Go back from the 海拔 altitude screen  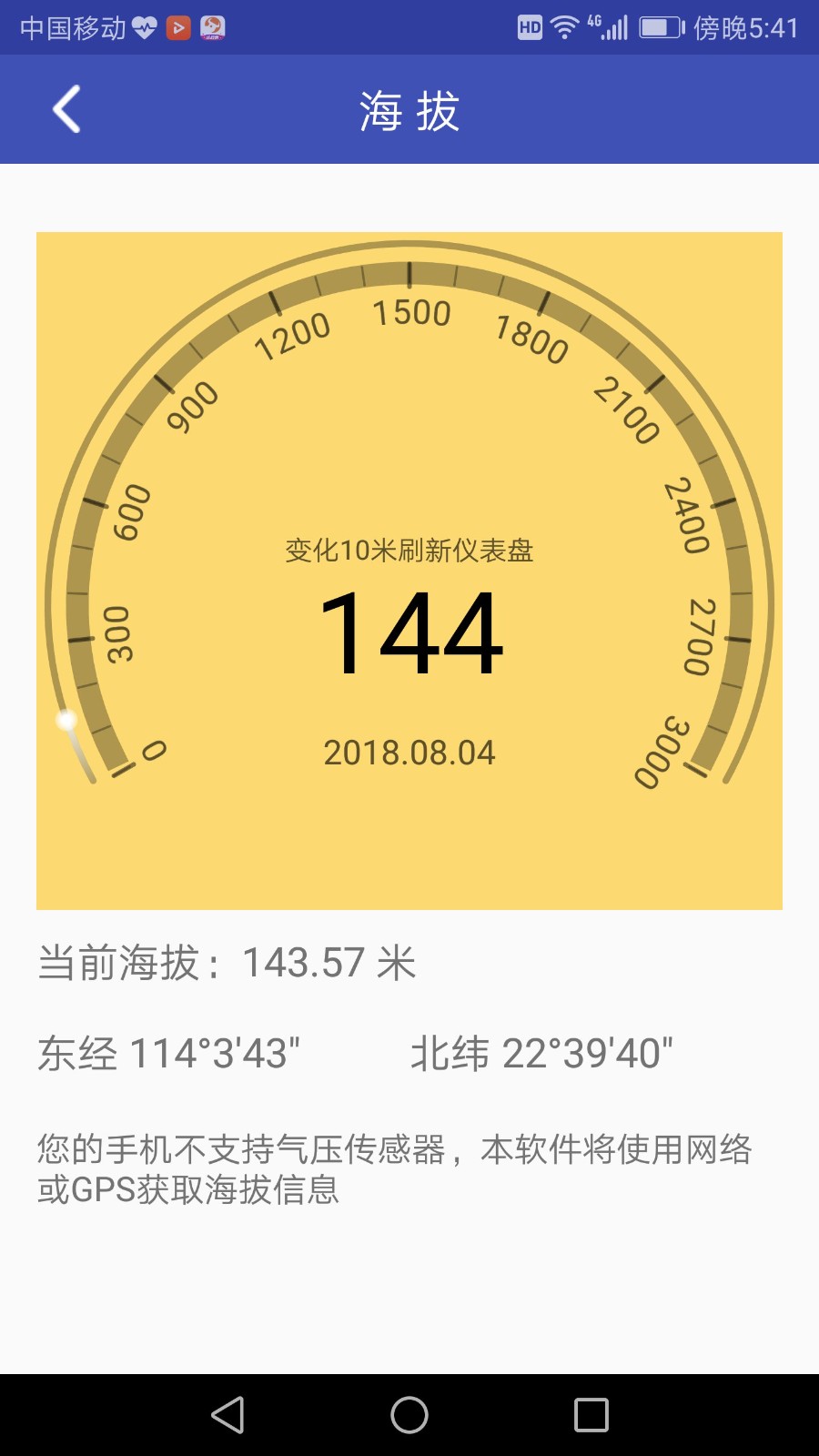(x=66, y=109)
